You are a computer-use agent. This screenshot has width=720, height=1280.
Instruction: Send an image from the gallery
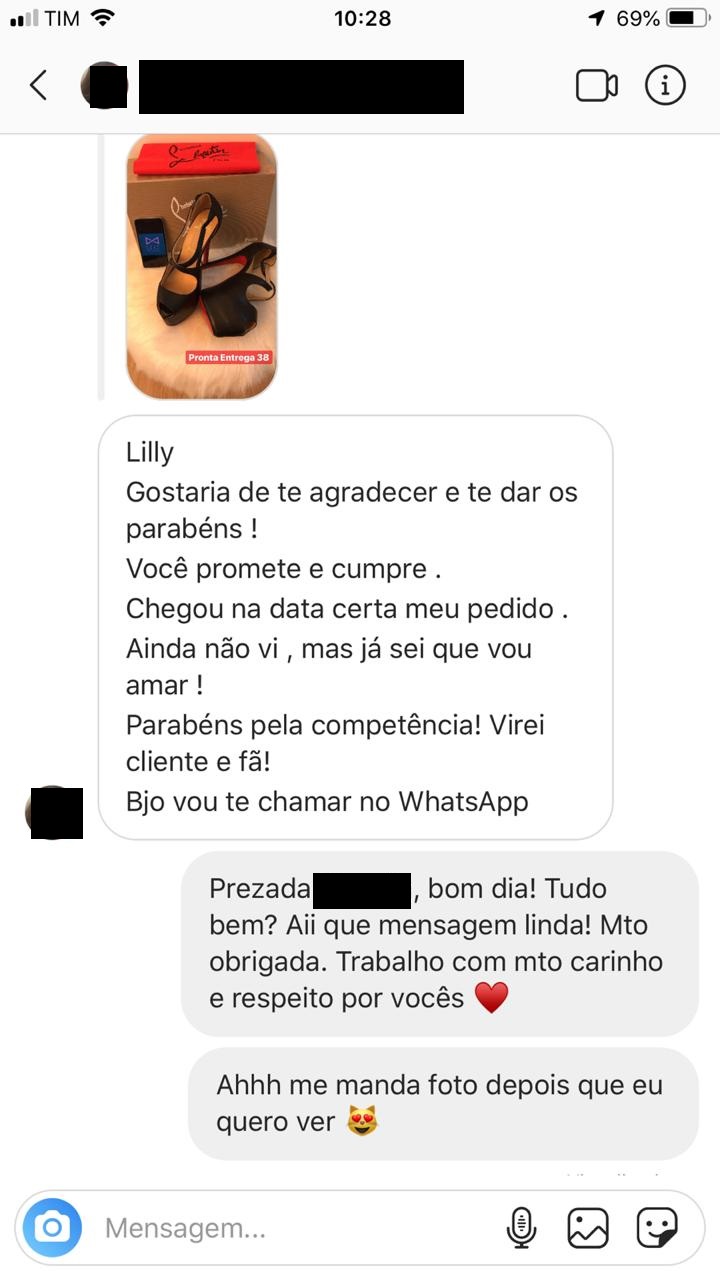[588, 1227]
